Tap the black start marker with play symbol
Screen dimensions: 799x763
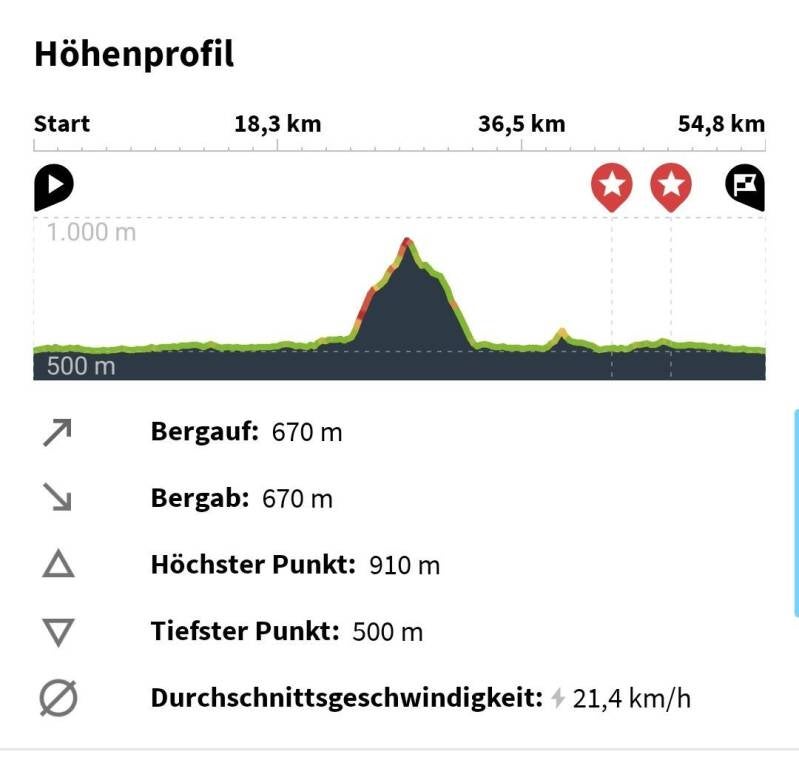54,187
